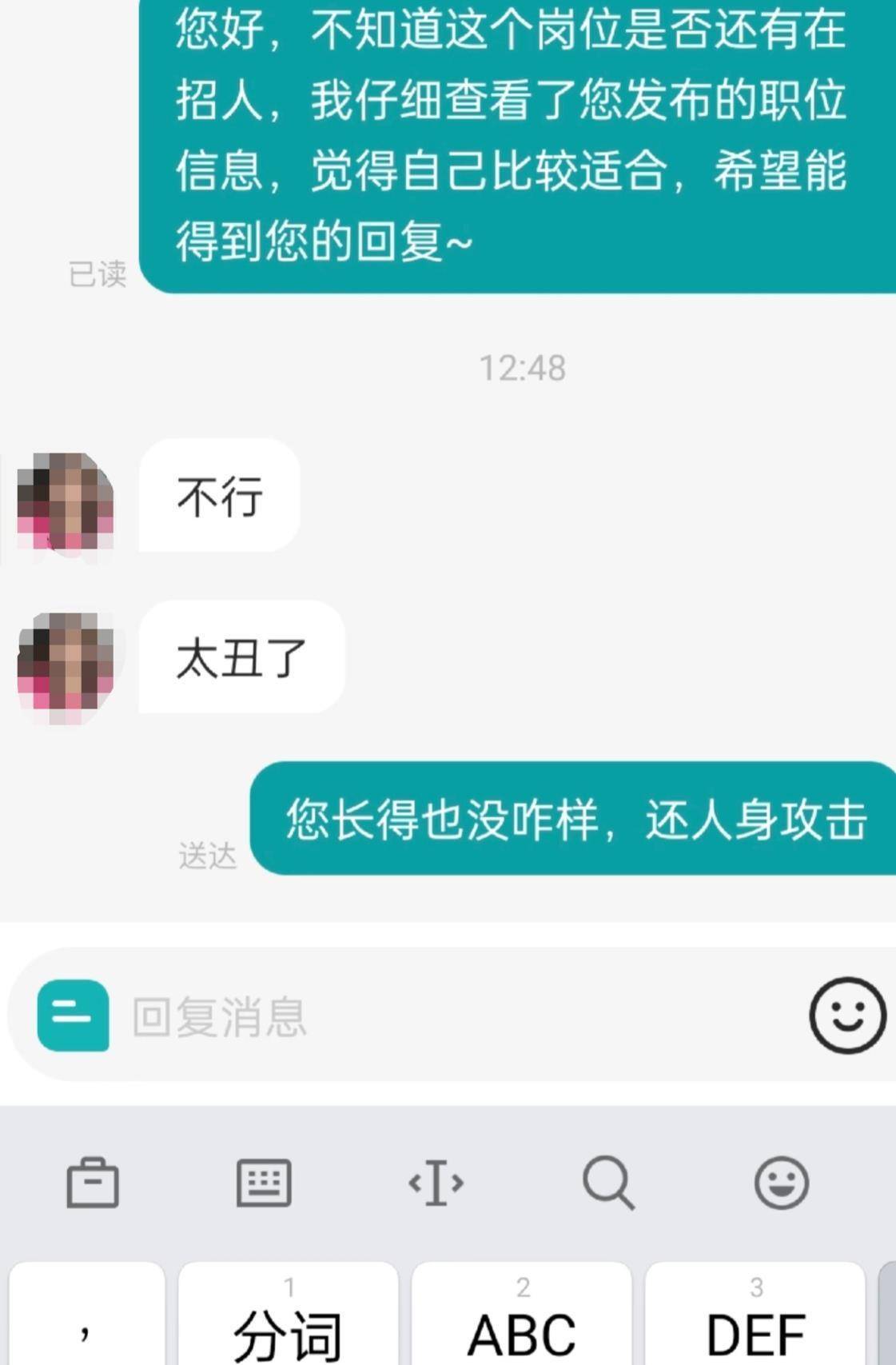Activate the text cursor control tool
The image size is (896, 1365).
(x=436, y=1182)
